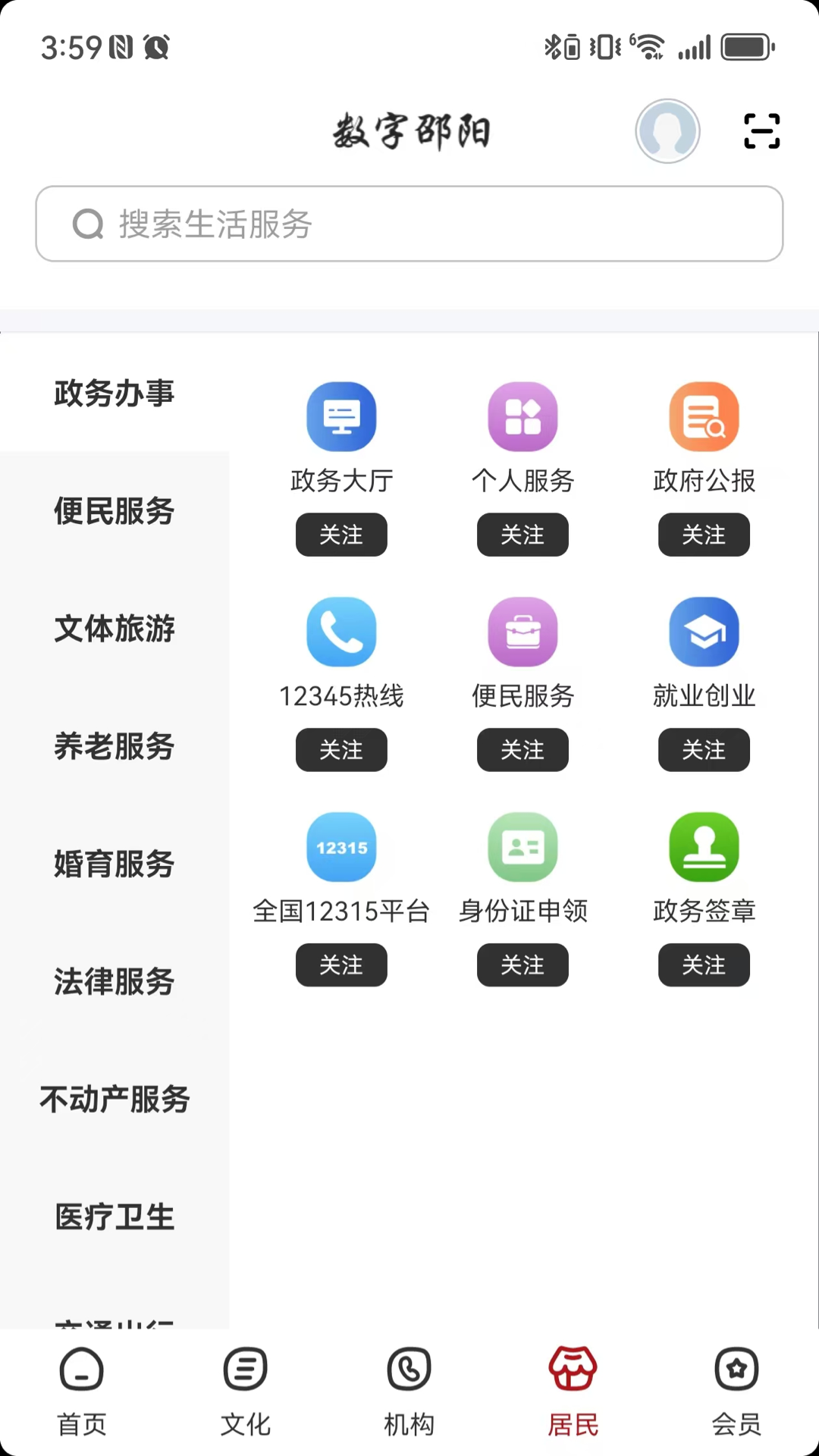
Task: Open the 身份证申领 ID-card icon
Action: point(522,846)
